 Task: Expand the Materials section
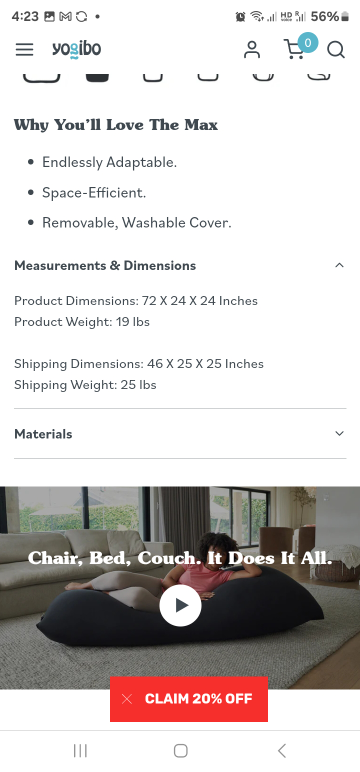point(180,434)
